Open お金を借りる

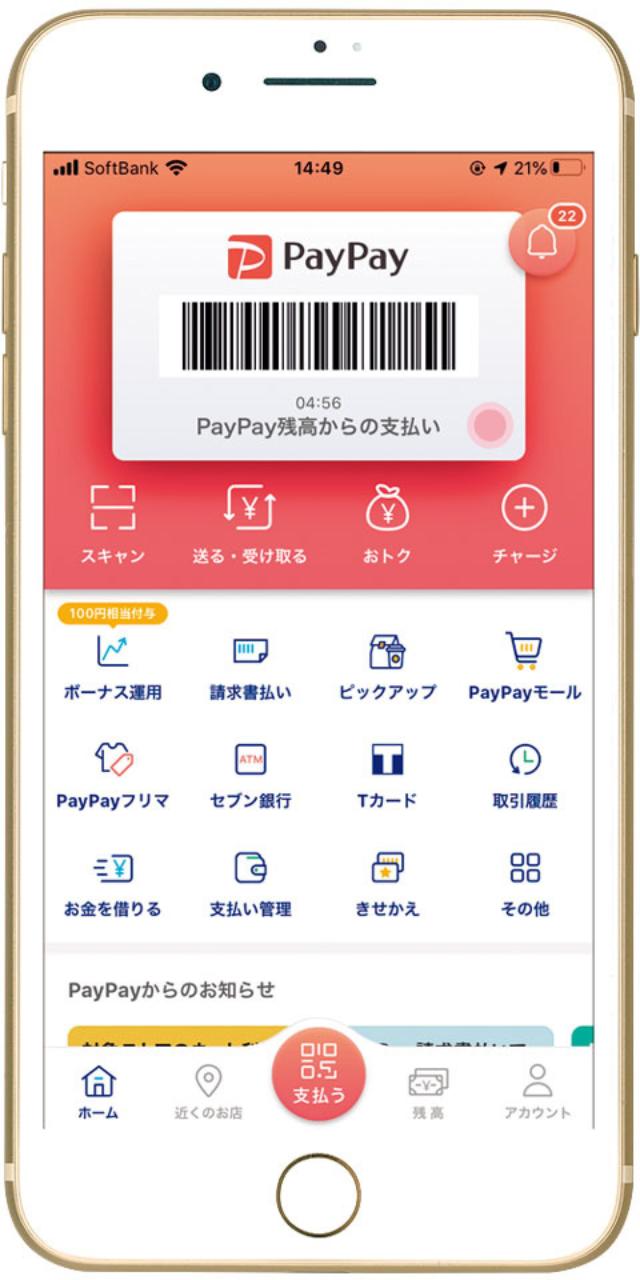[112, 883]
